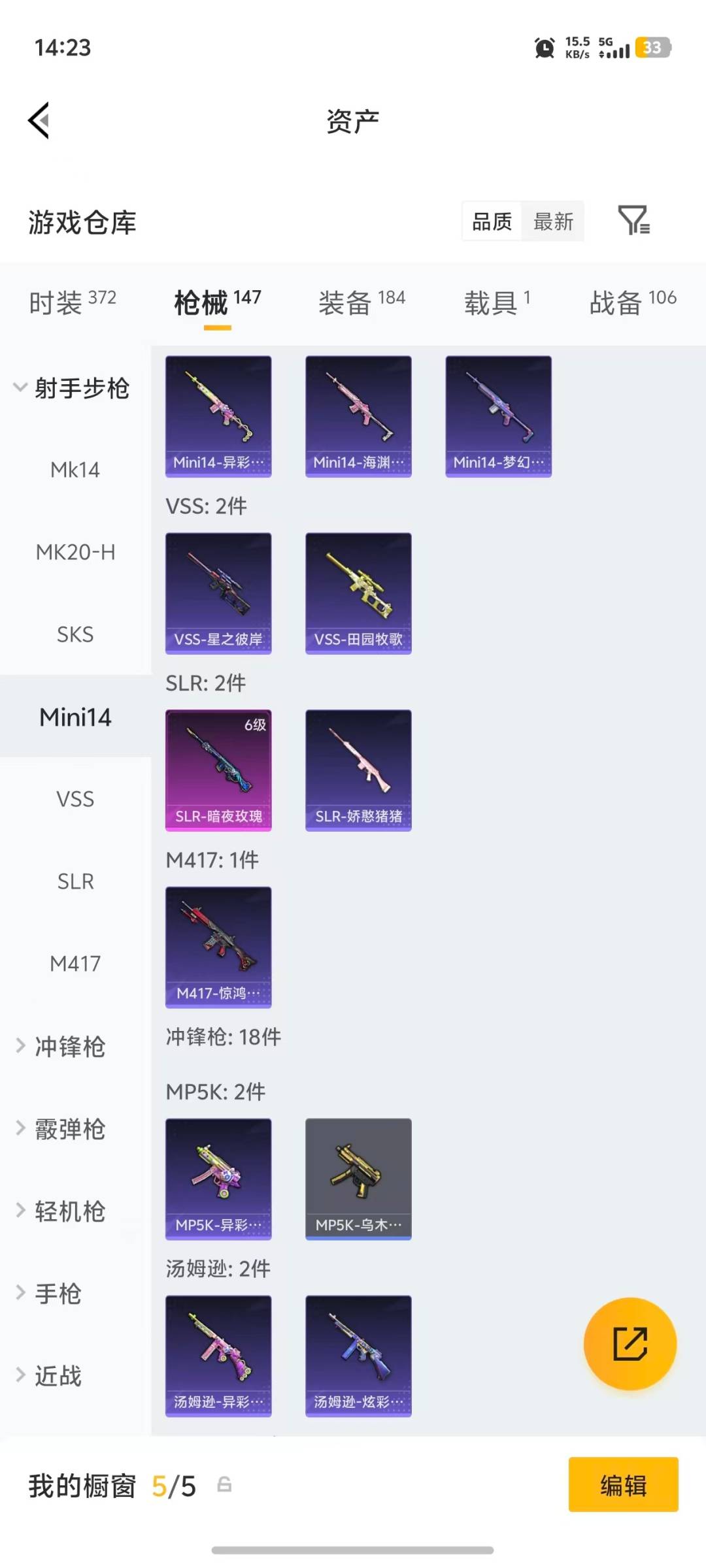Screen dimensions: 706x1568
Task: Switch to the 装备 184 tab
Action: (362, 302)
